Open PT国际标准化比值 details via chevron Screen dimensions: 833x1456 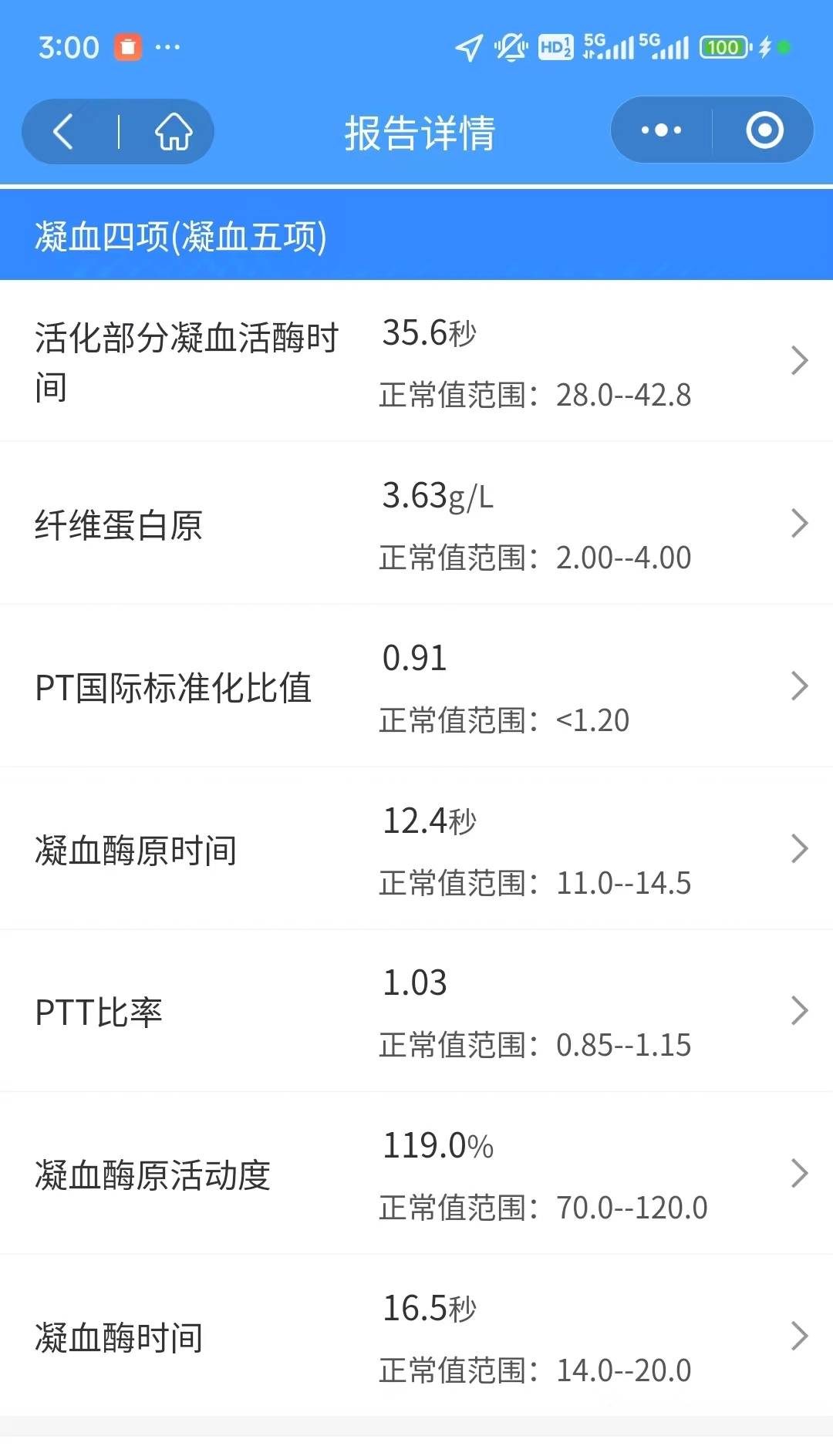800,686
